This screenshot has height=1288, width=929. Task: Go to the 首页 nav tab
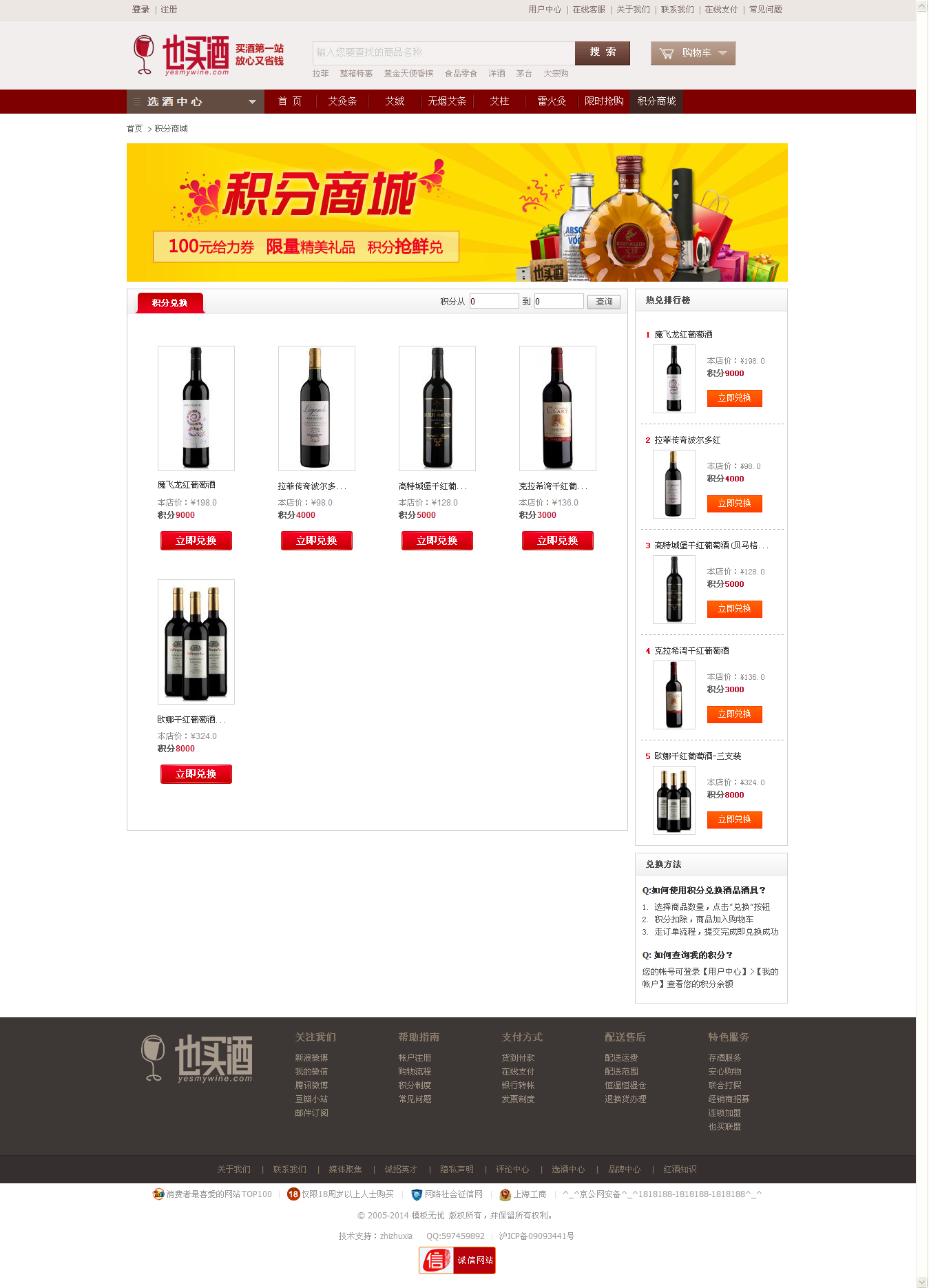(289, 101)
